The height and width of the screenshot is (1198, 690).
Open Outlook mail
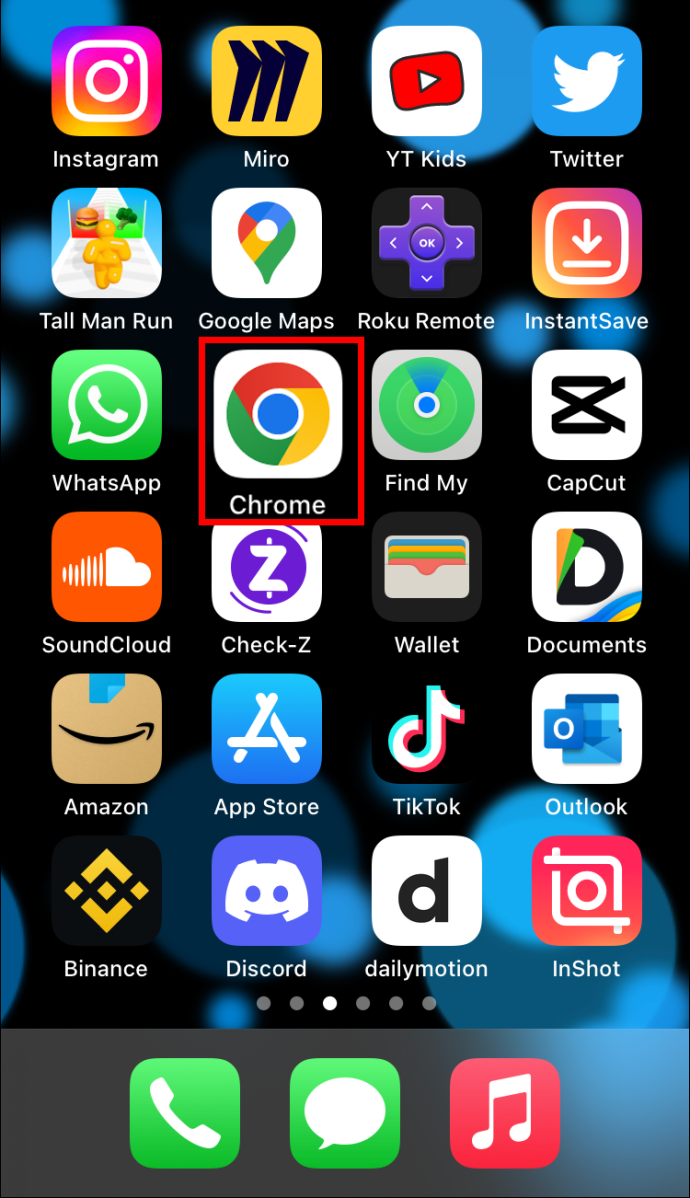pyautogui.click(x=586, y=729)
